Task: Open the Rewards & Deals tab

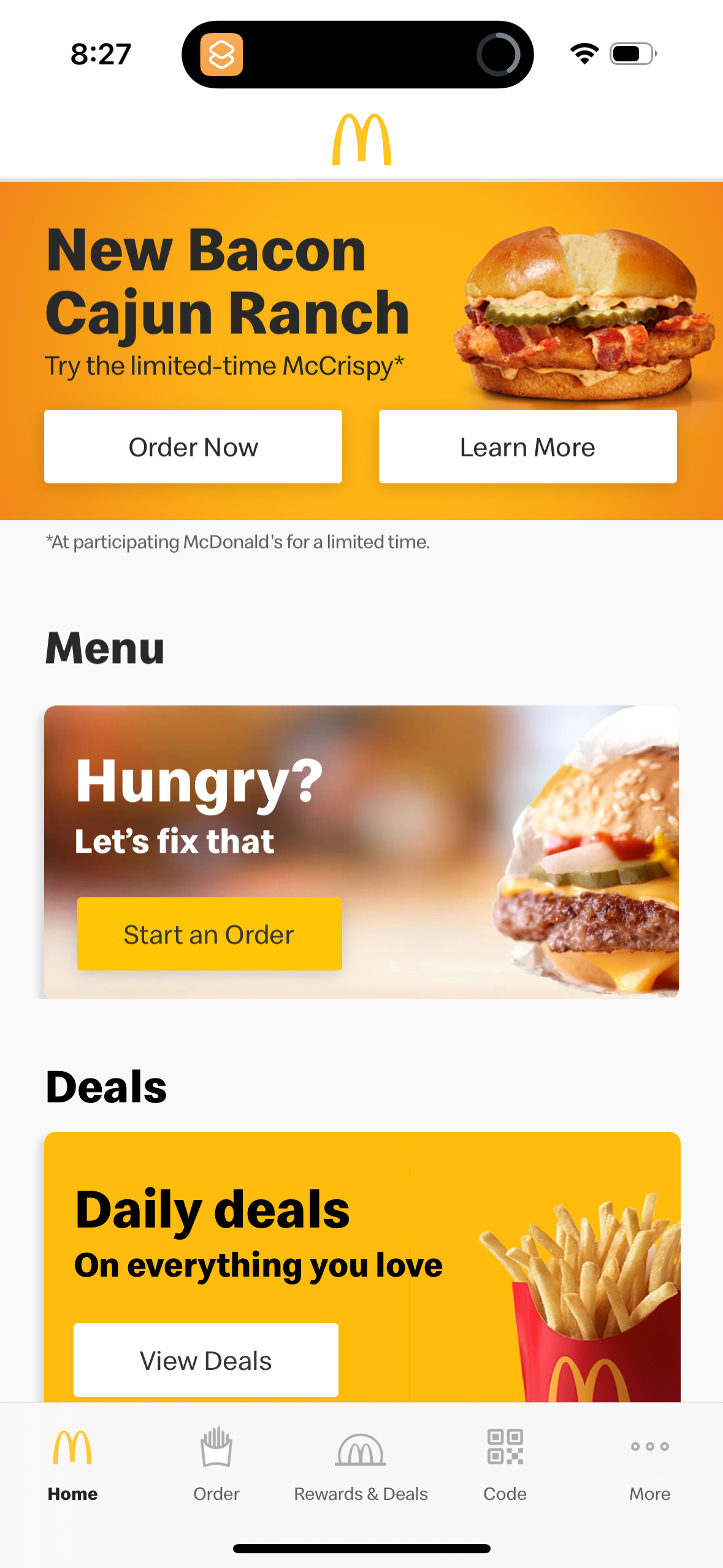Action: coord(361,1464)
